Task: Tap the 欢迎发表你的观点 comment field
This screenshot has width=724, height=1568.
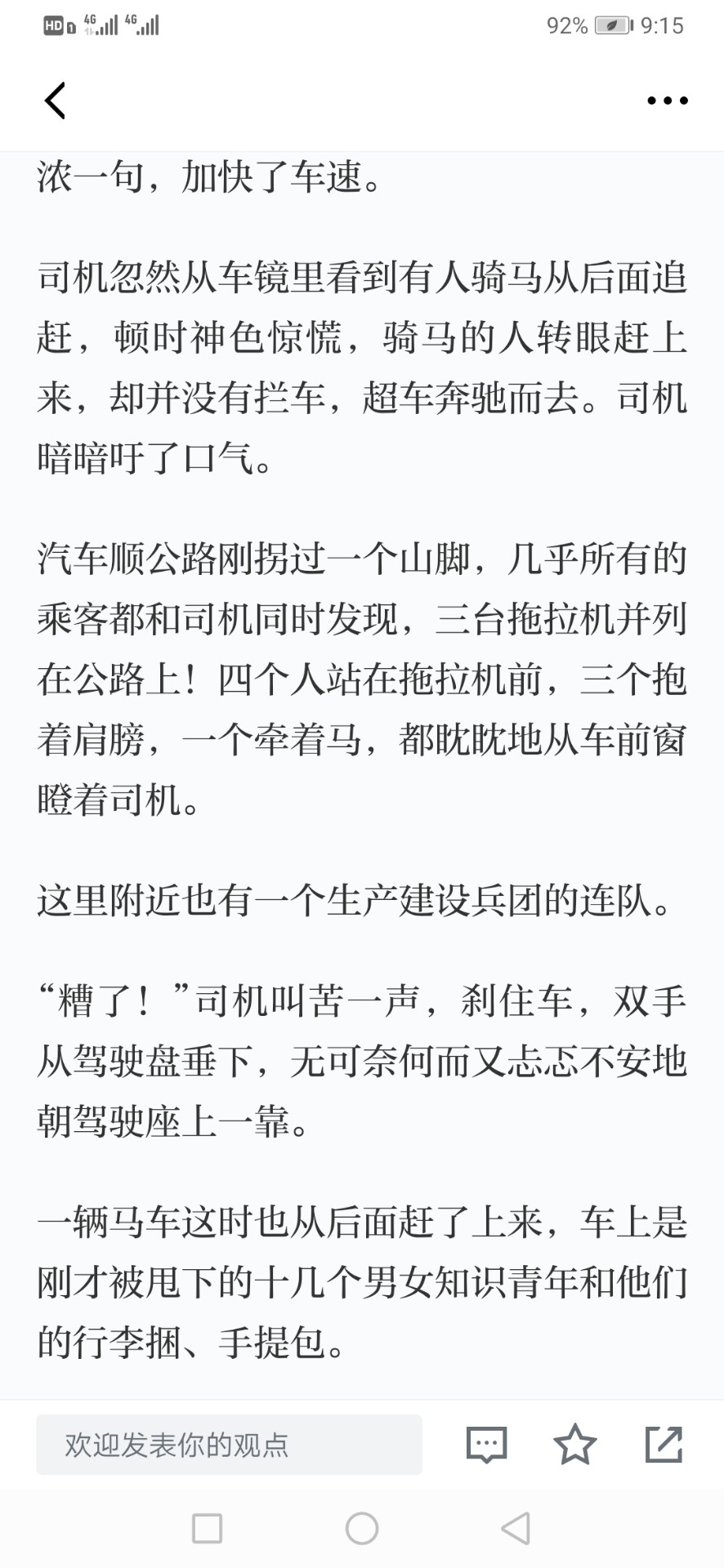Action: pyautogui.click(x=229, y=1445)
